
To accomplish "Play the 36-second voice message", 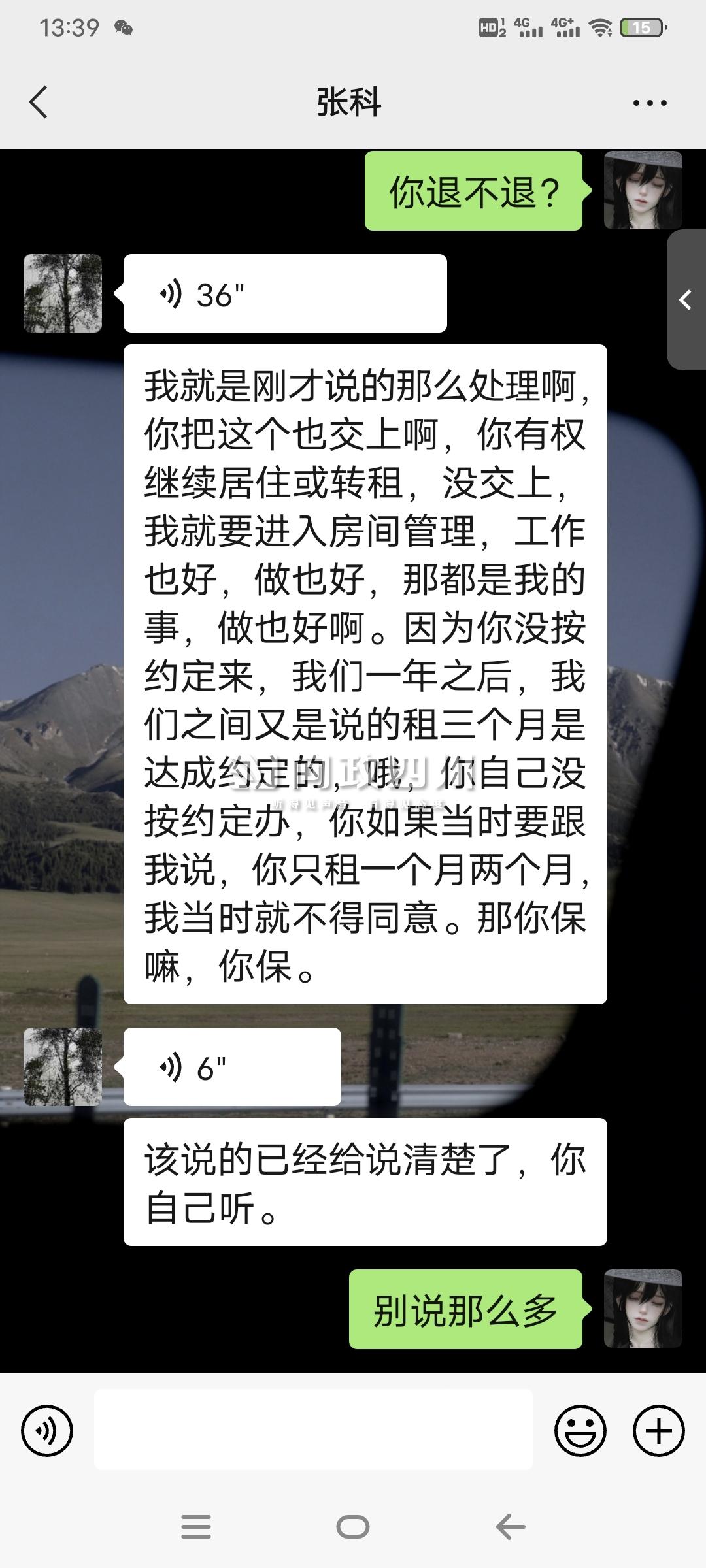I will pyautogui.click(x=284, y=294).
